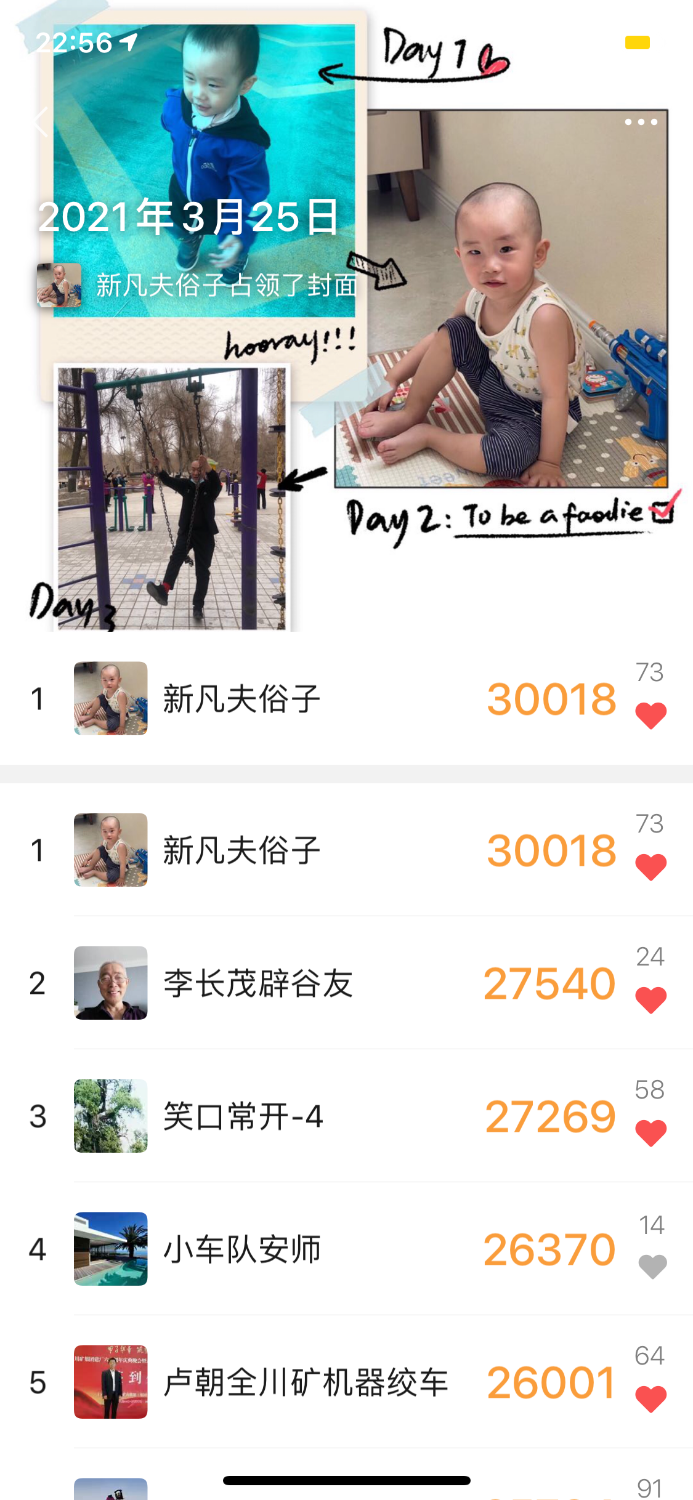Image resolution: width=693 pixels, height=1500 pixels.
Task: Like 小车队安师's 26370 steps
Action: [x=652, y=1266]
